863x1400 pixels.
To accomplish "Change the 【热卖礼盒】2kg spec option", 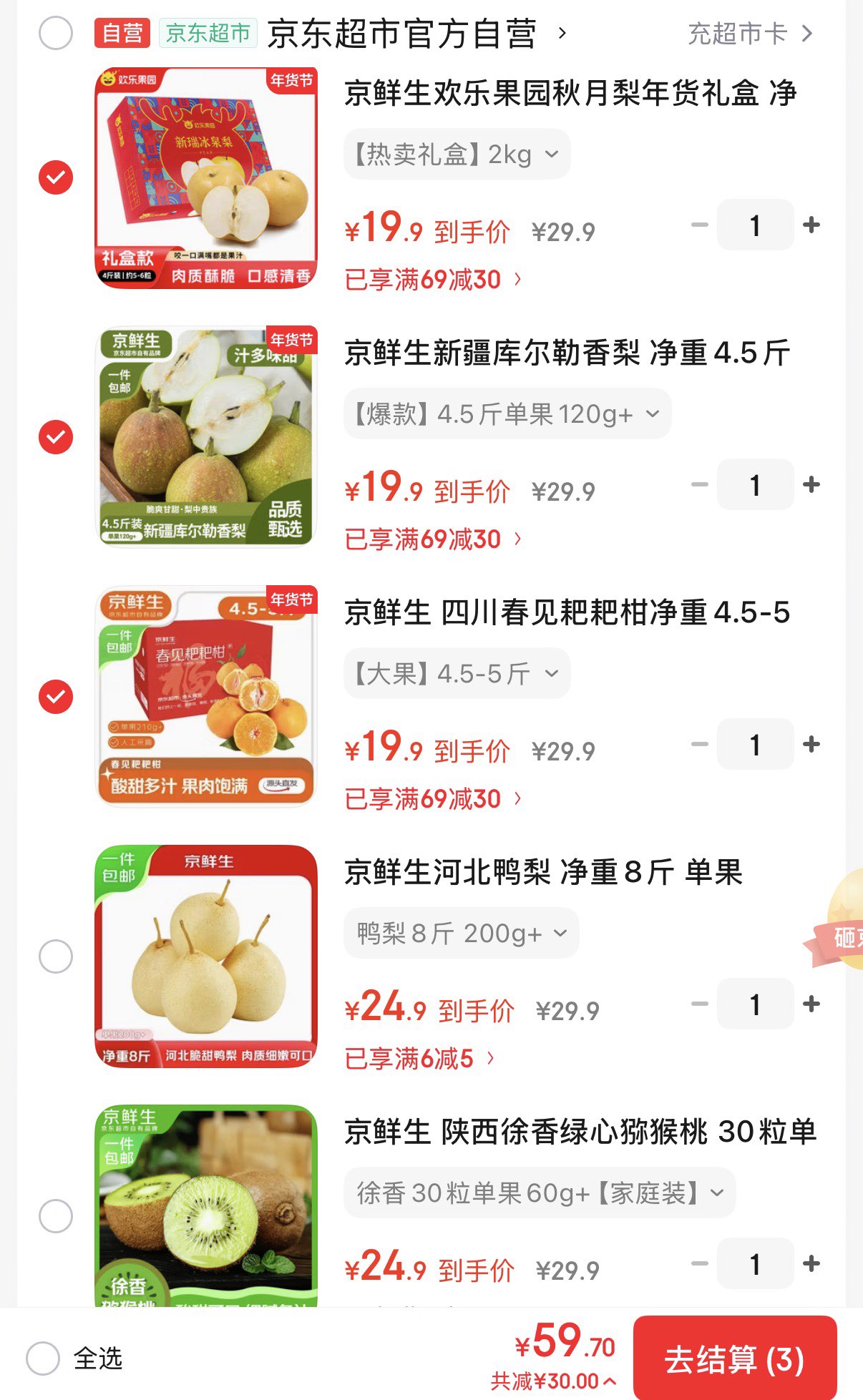I will click(457, 154).
